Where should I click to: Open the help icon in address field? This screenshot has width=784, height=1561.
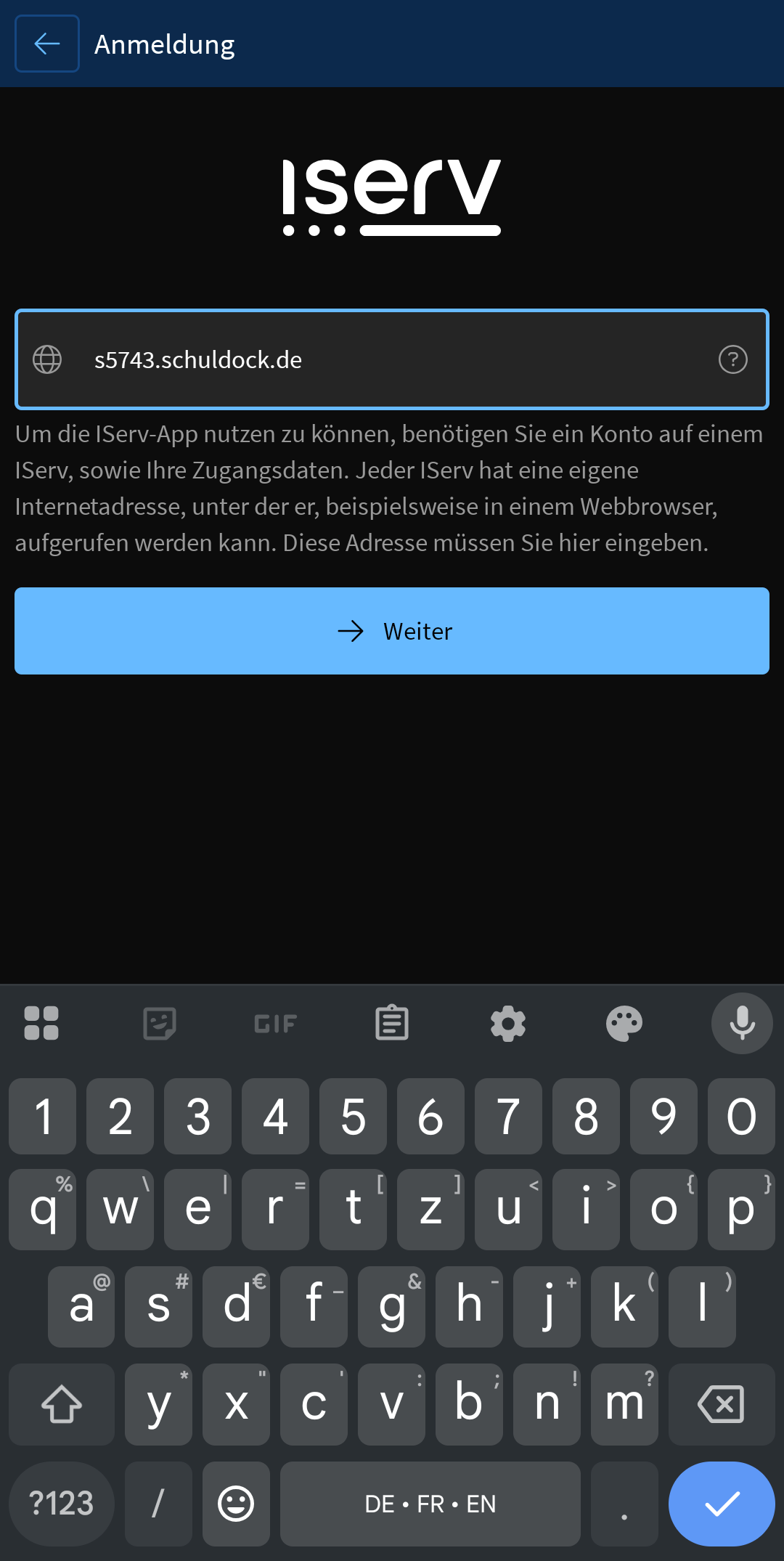click(732, 359)
